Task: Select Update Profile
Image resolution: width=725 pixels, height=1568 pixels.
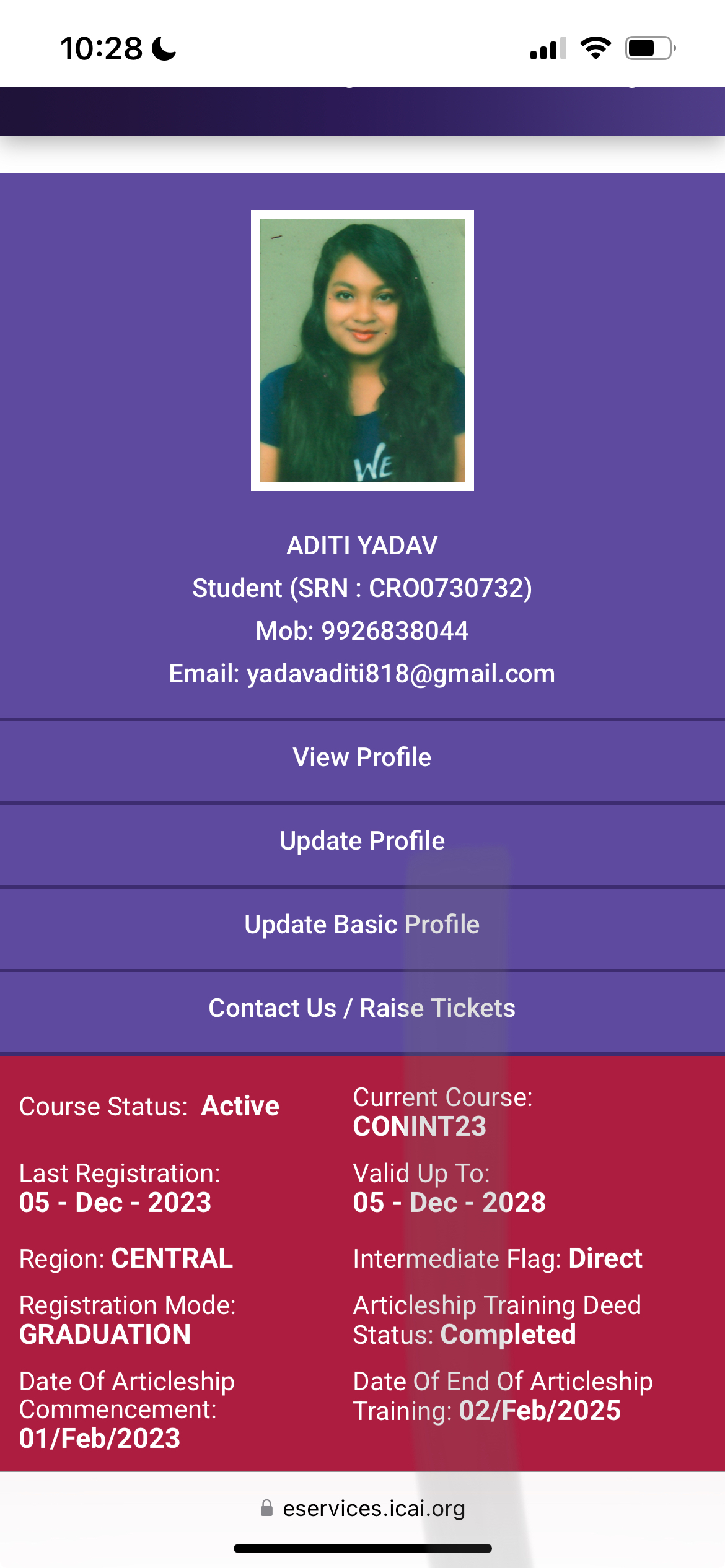Action: pyautogui.click(x=362, y=841)
